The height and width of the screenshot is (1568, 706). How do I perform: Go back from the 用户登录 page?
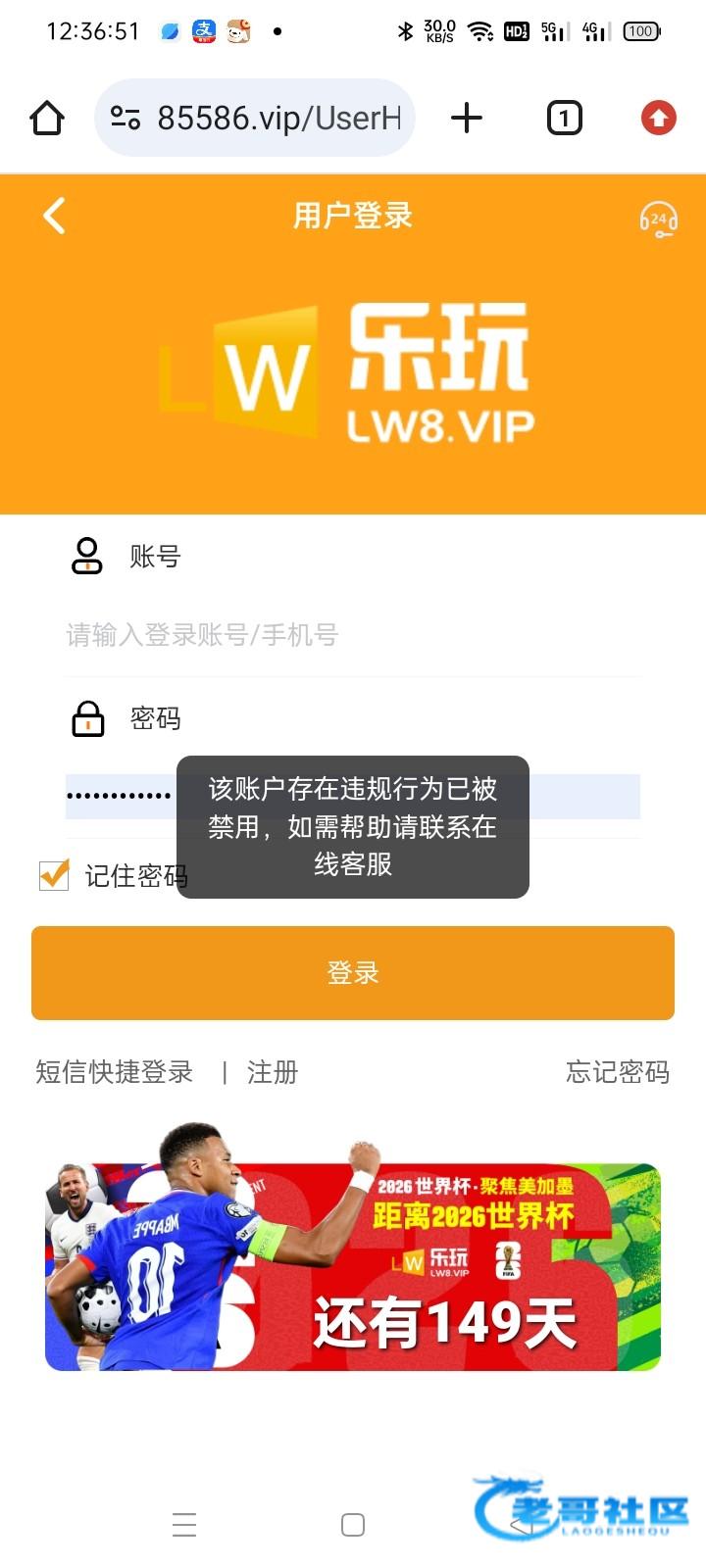tap(55, 216)
